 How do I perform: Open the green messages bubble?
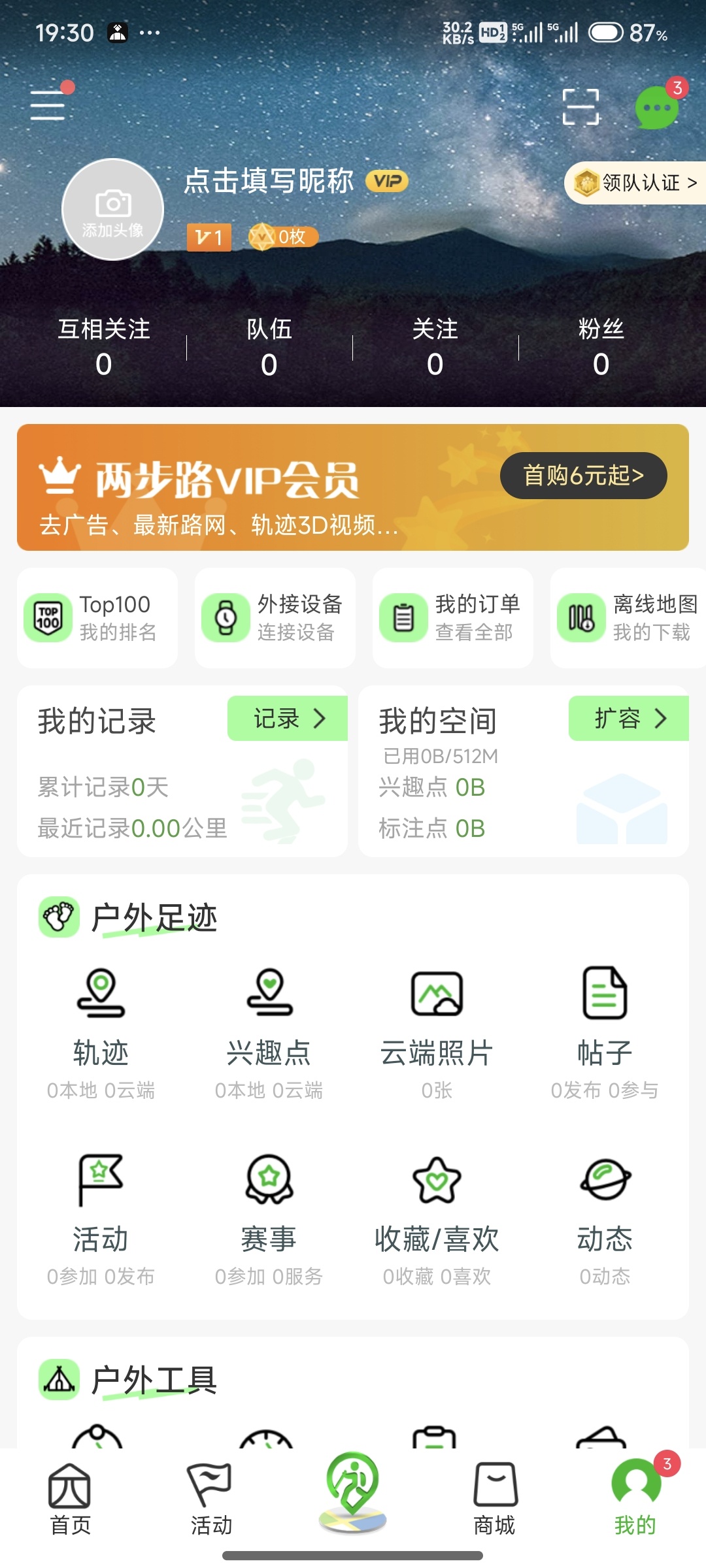tap(658, 108)
